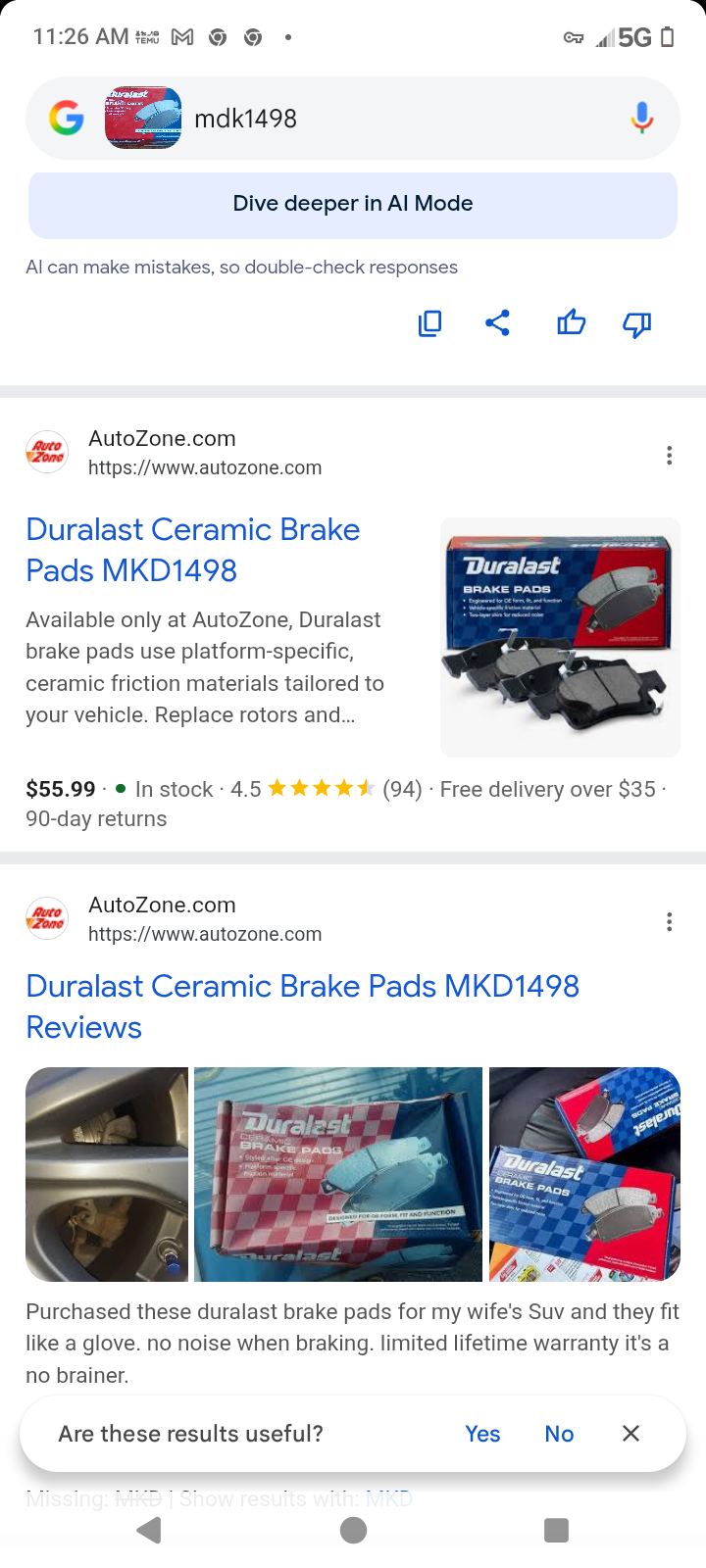This screenshot has height=1568, width=706.
Task: Dismiss the results feedback prompt
Action: [630, 1434]
